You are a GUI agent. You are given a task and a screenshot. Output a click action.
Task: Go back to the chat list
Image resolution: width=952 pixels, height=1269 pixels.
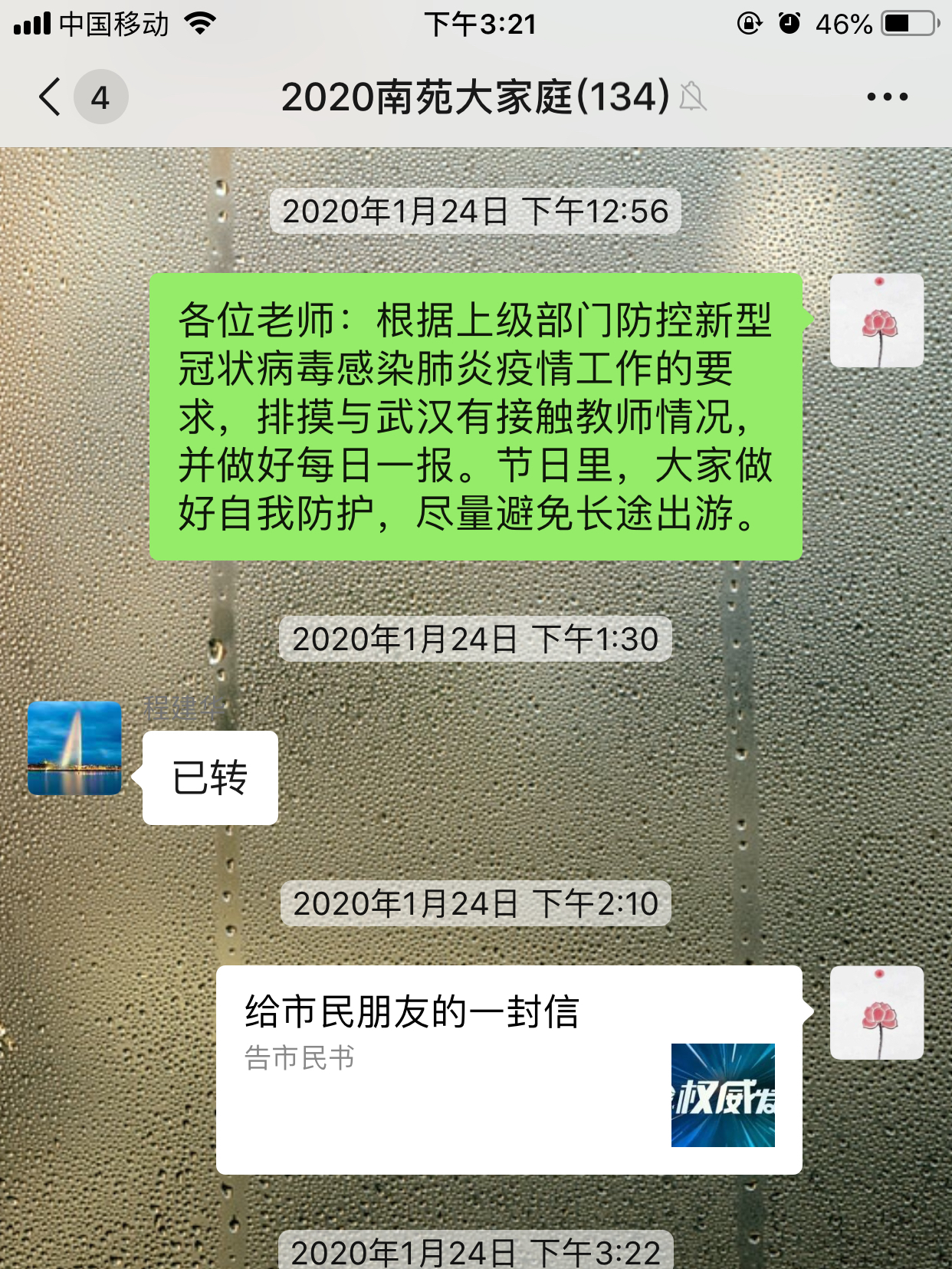[51, 97]
